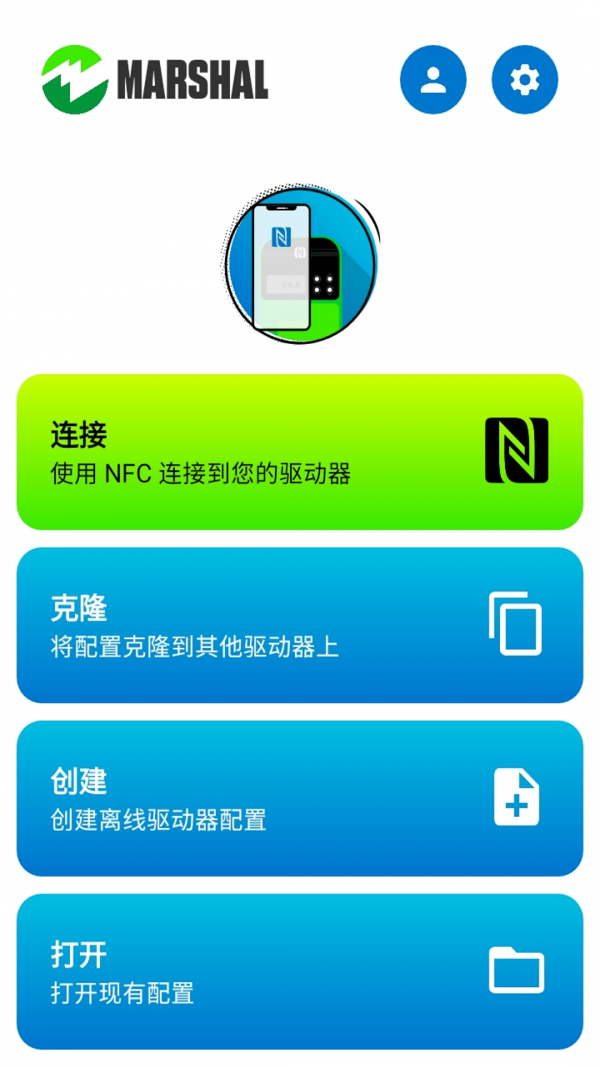The image size is (600, 1067).
Task: Tap the 连接 NFC connect card
Action: (x=300, y=452)
